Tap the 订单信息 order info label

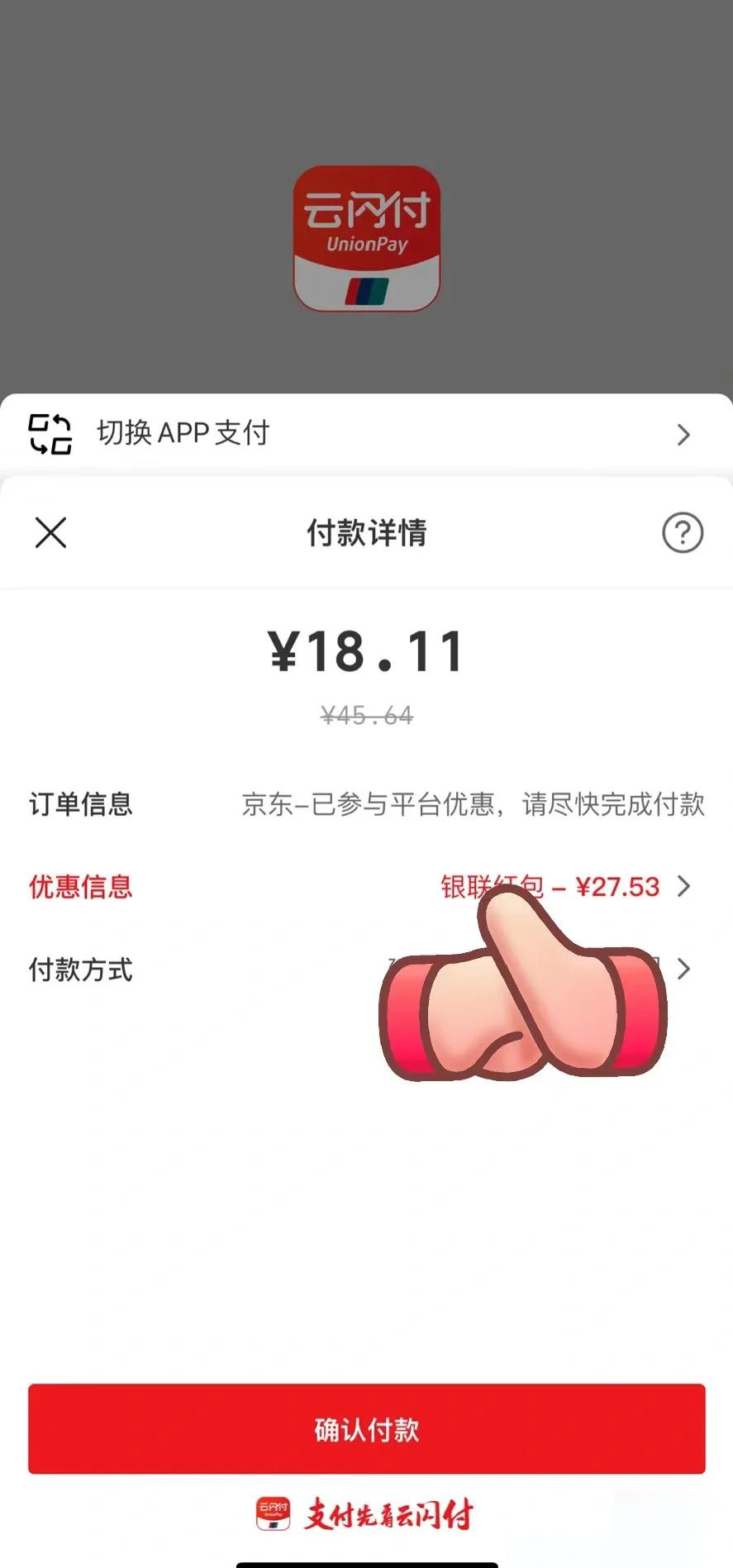coord(81,803)
